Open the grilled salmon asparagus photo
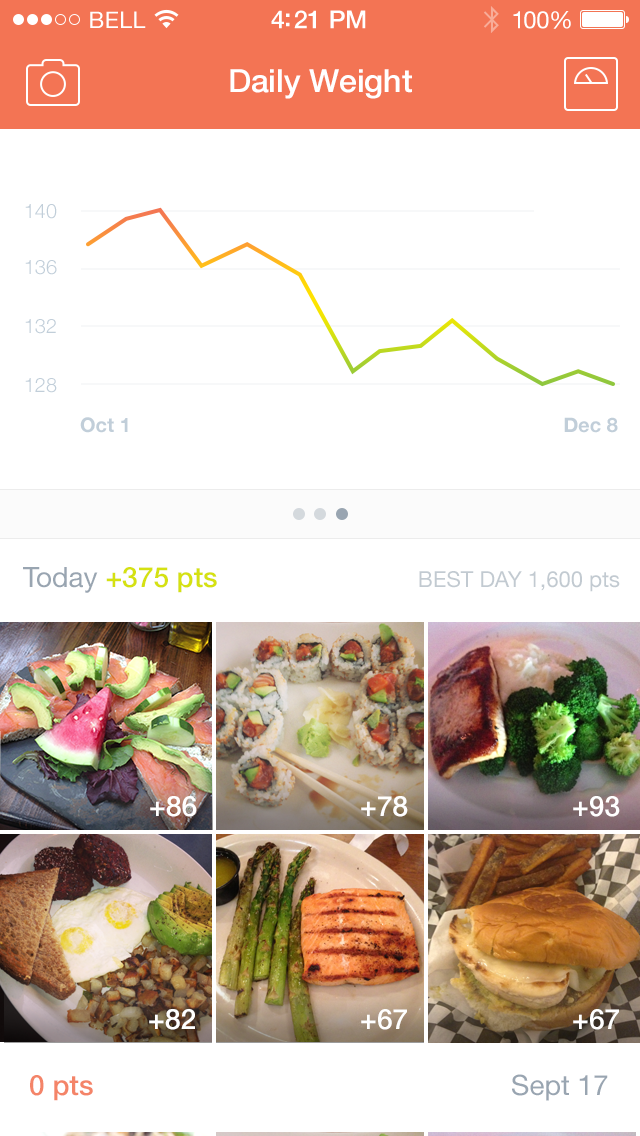 click(x=320, y=938)
